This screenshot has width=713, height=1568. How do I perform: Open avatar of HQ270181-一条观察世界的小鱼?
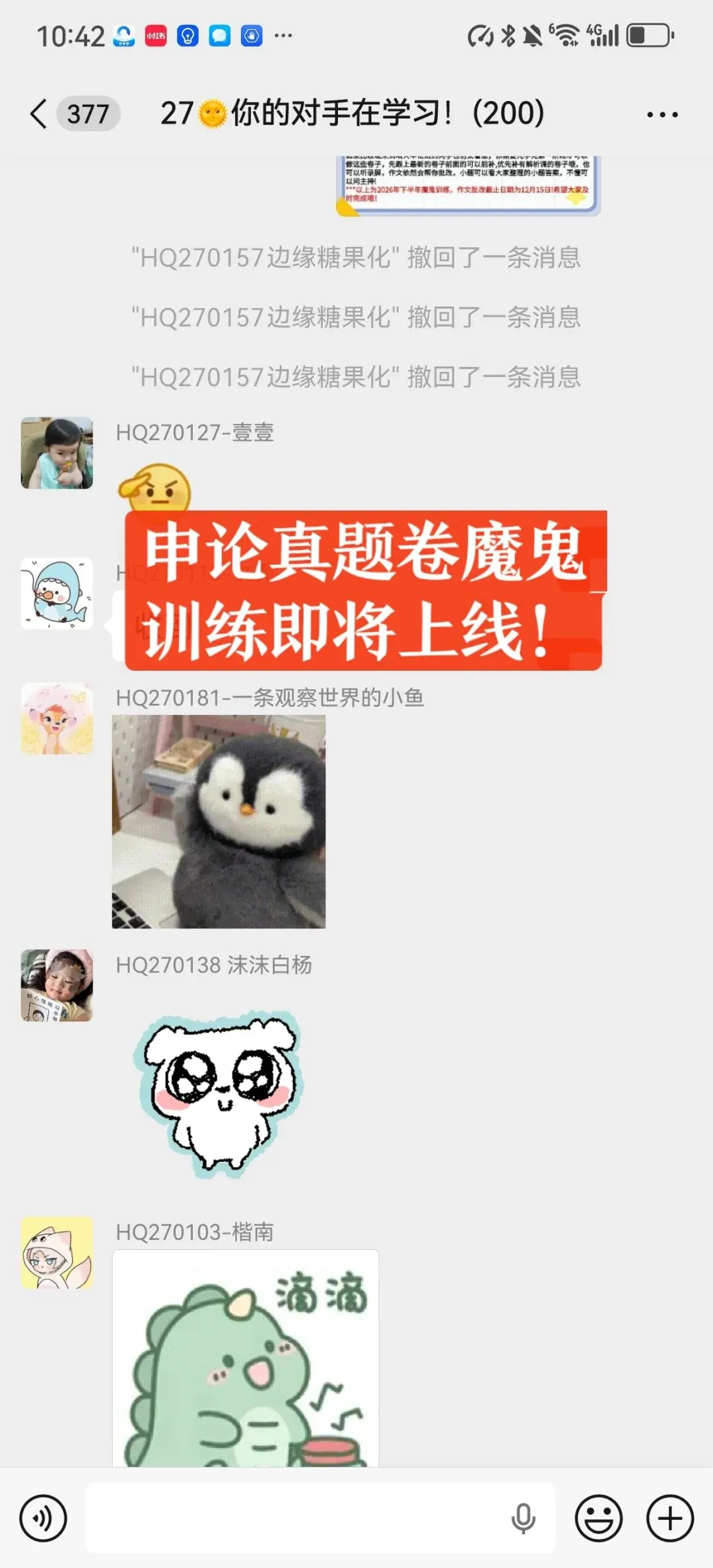point(57,718)
